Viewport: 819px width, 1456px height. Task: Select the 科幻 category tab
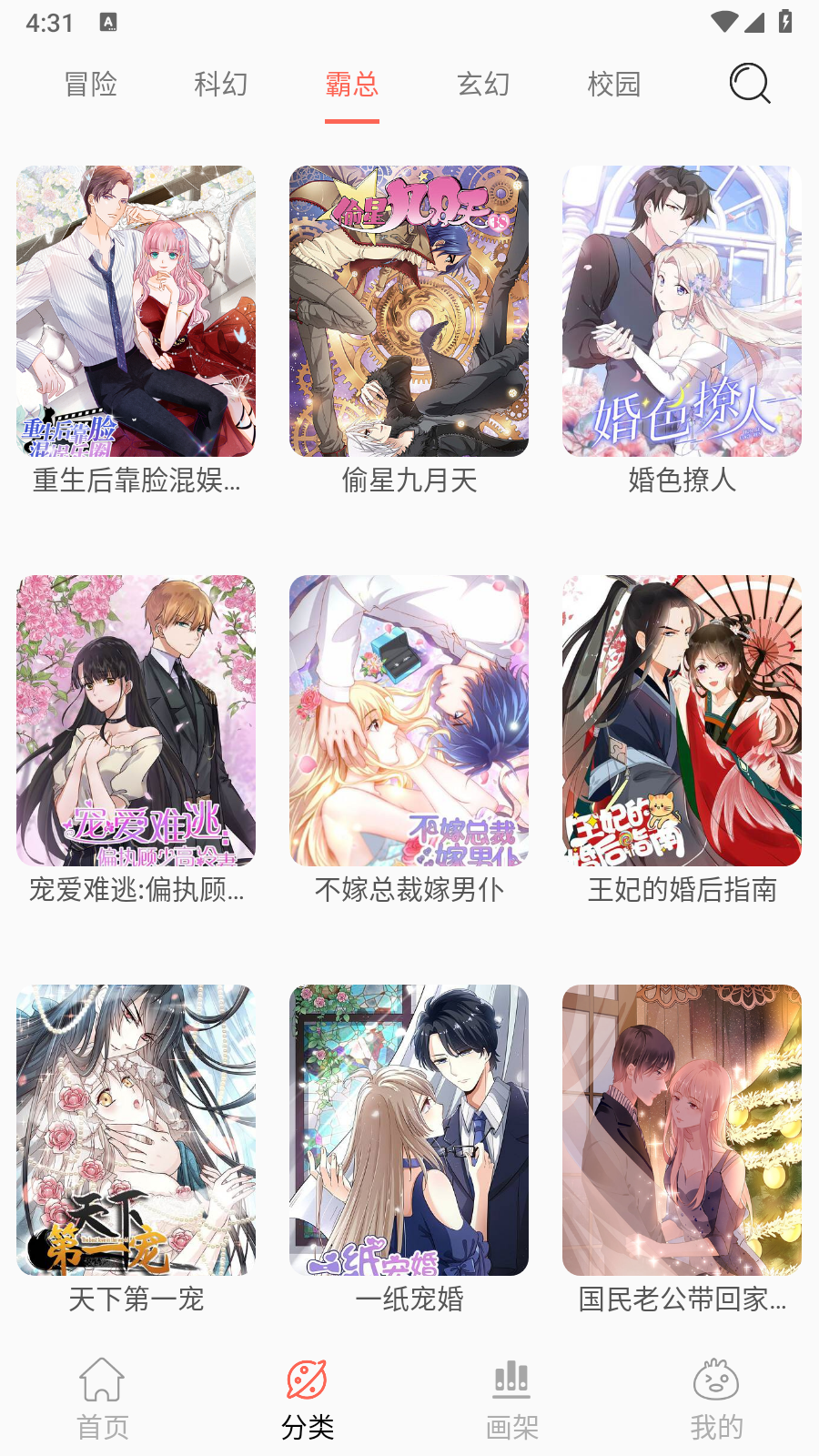(221, 85)
